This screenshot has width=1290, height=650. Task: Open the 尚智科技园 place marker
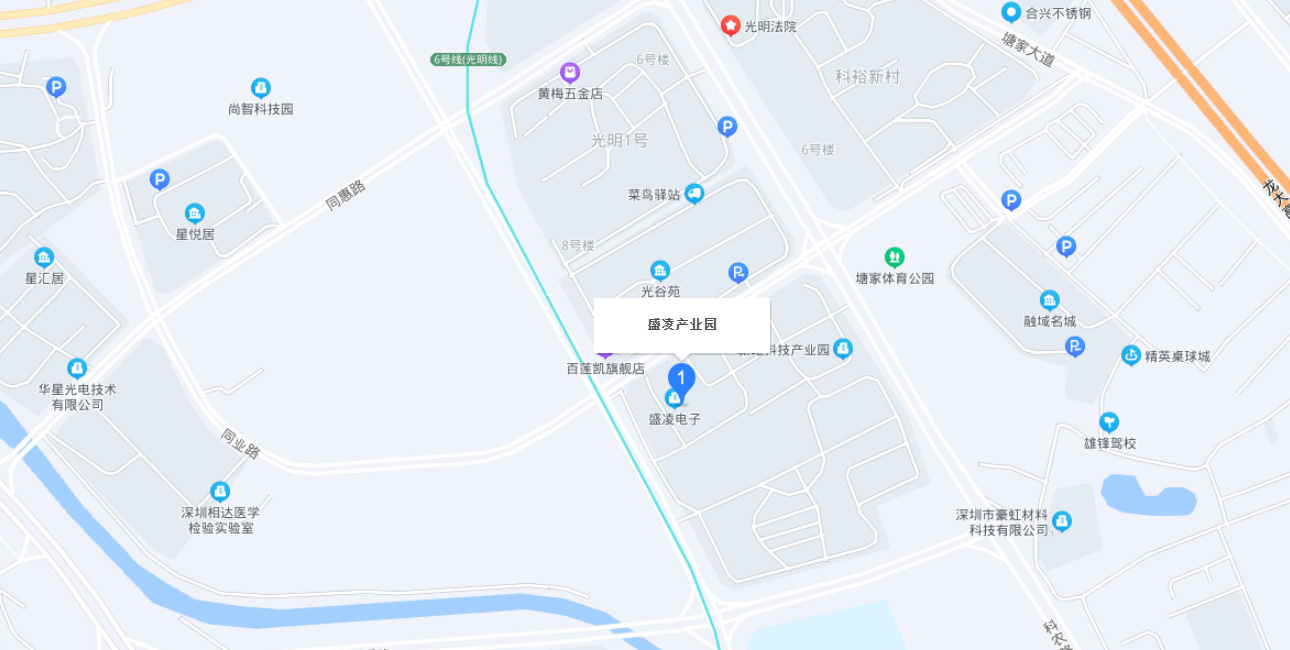tap(261, 88)
